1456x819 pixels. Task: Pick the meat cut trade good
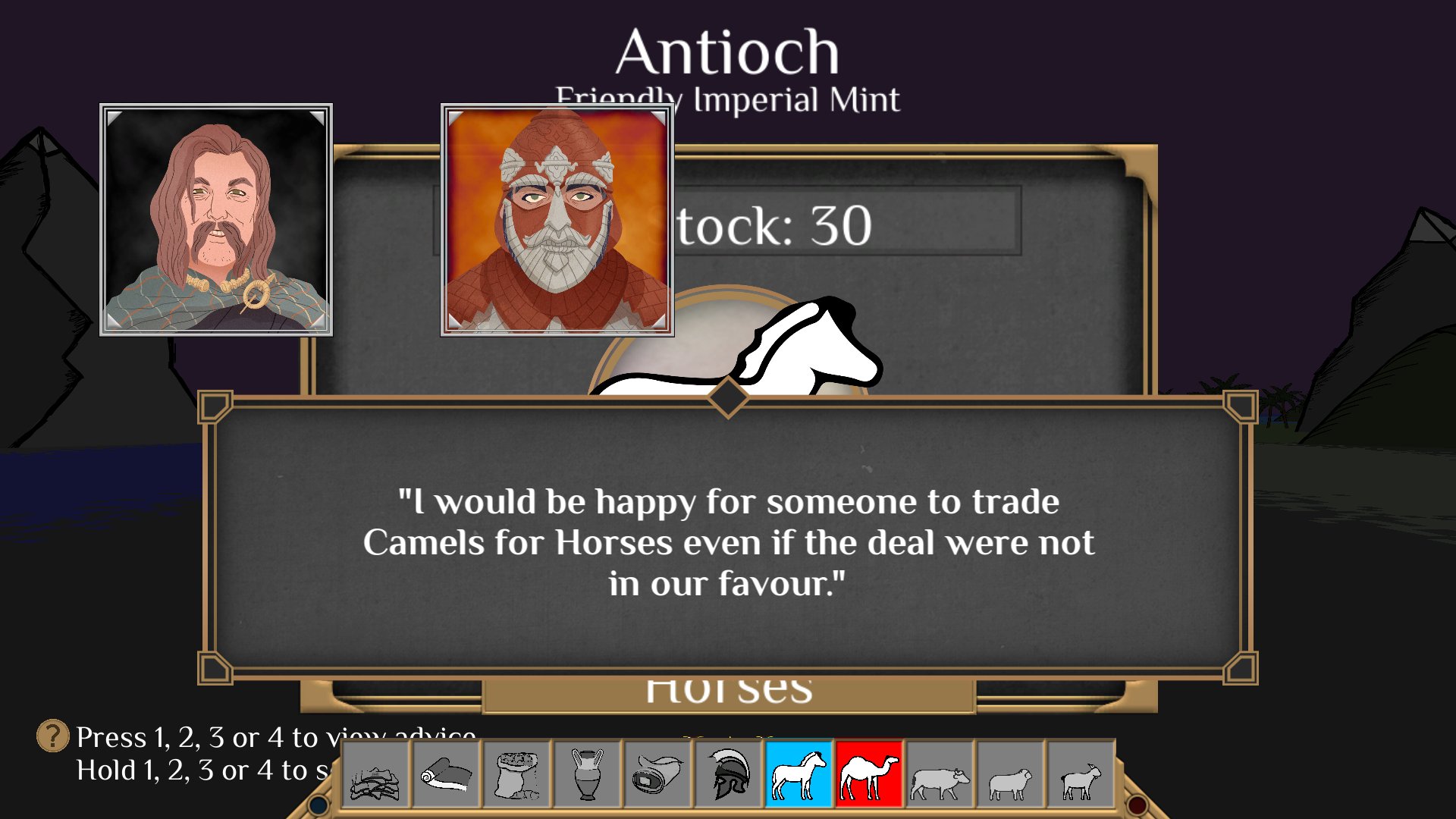coord(657,774)
